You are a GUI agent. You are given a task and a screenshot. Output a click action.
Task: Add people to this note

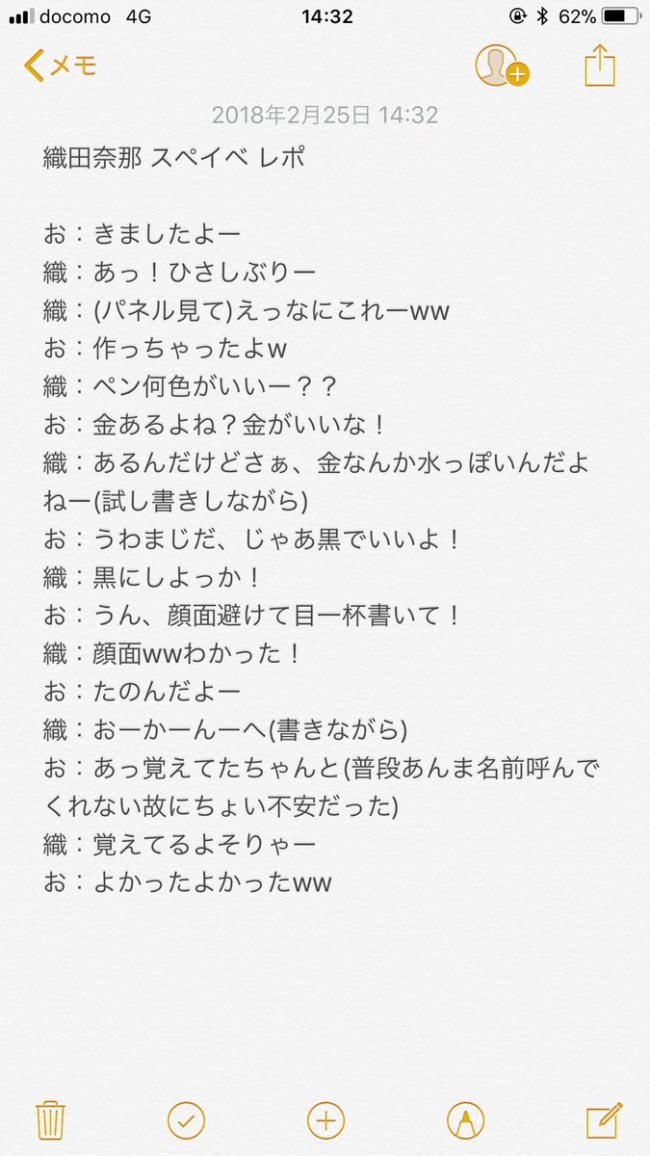click(501, 66)
